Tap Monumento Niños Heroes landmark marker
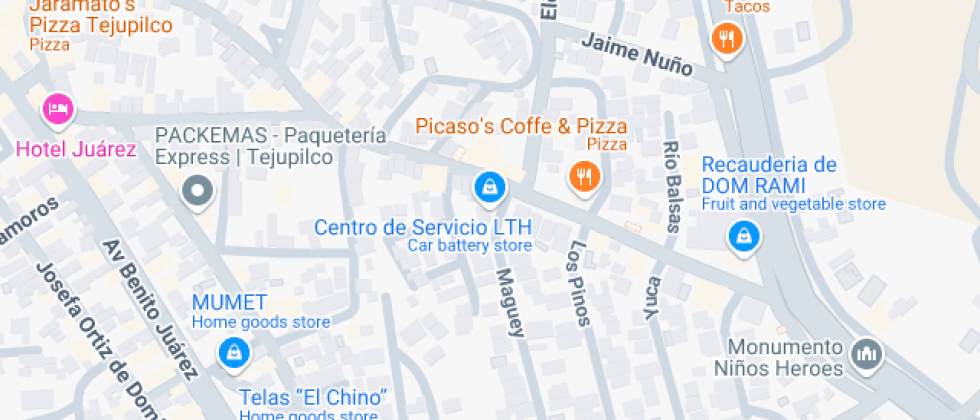 coord(866,353)
